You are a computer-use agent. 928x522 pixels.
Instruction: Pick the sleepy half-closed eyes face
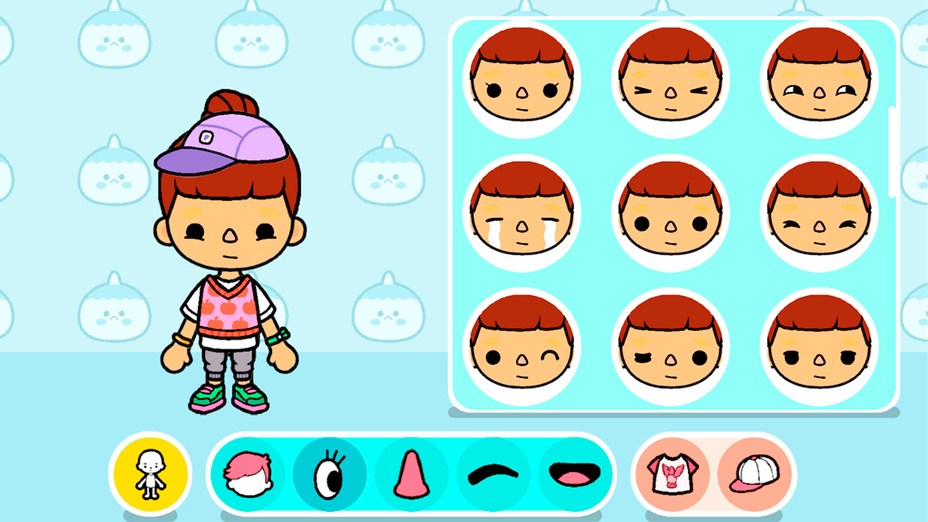(x=819, y=347)
